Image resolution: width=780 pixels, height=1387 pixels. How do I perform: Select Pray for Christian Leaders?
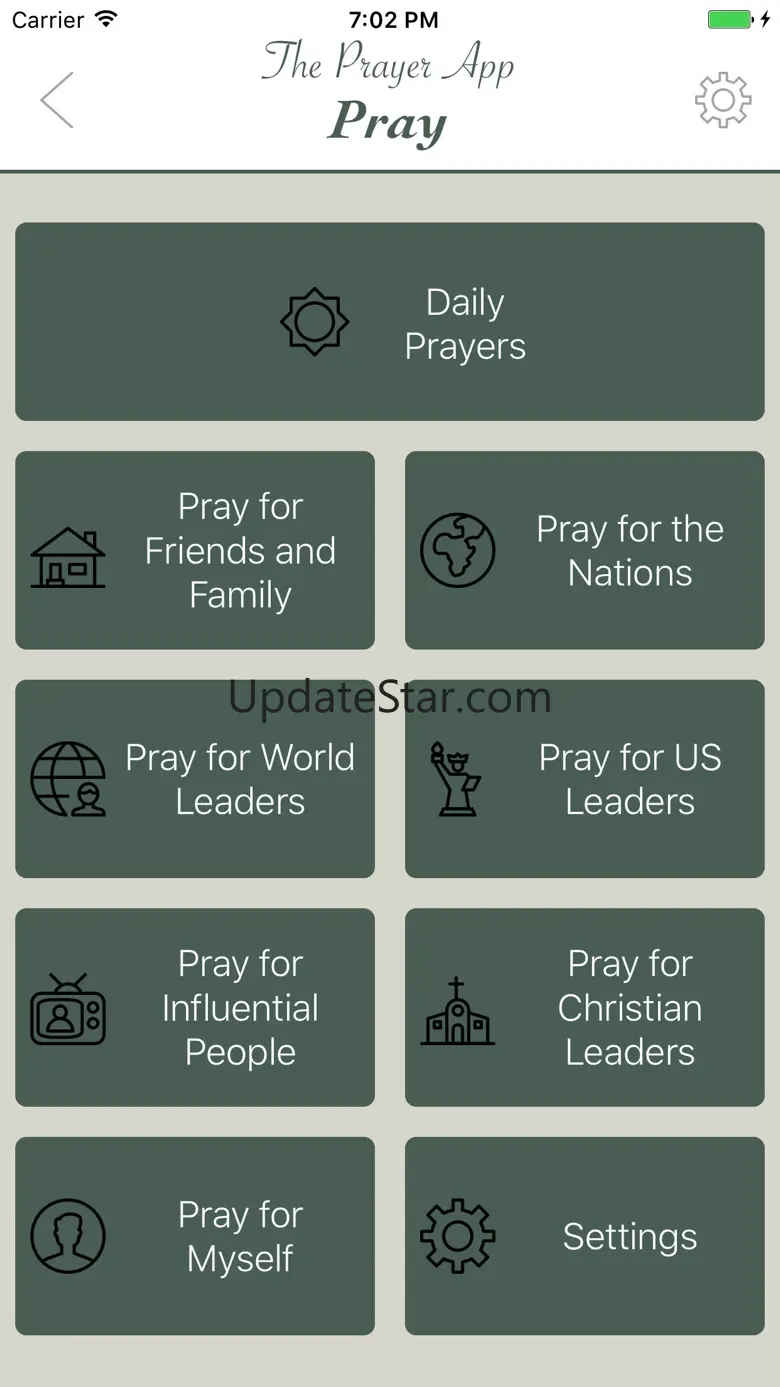click(584, 1007)
